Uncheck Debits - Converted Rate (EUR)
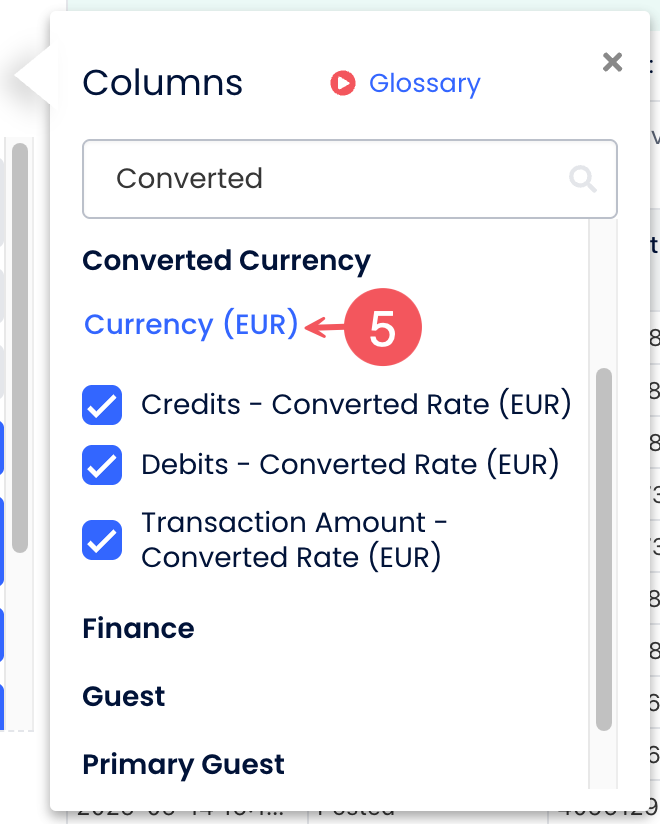 [102, 465]
